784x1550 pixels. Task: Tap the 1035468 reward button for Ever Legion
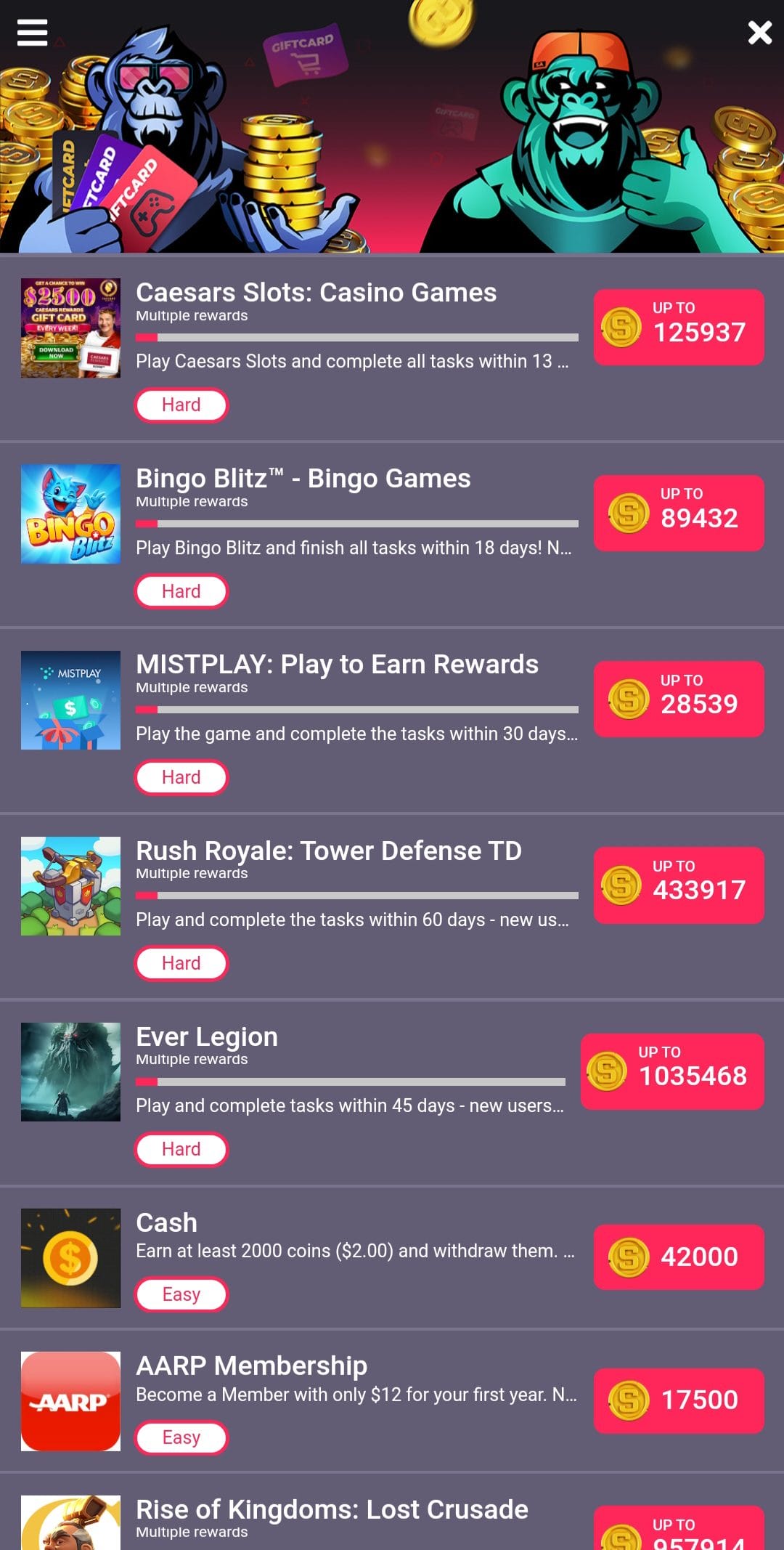click(x=672, y=1071)
